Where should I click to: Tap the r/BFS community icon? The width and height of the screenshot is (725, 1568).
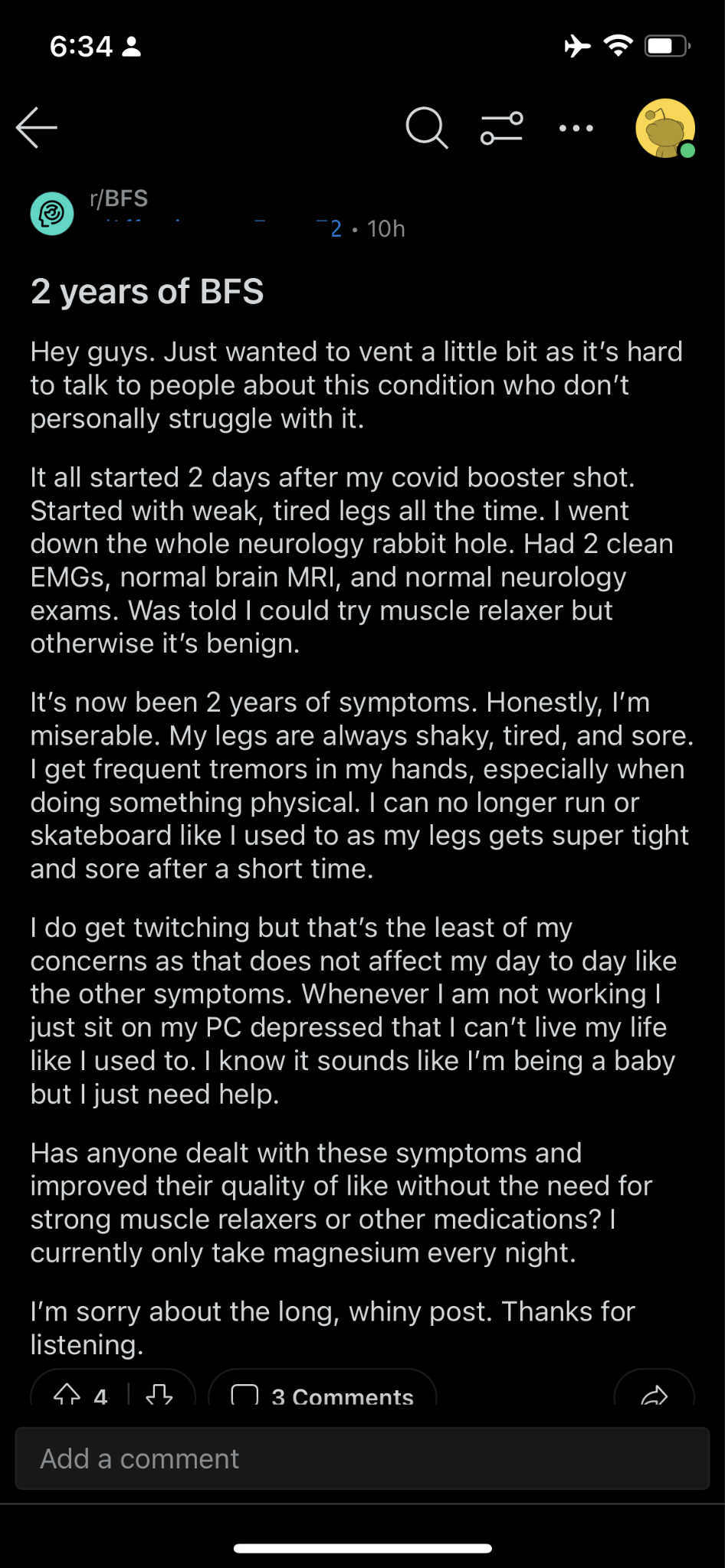click(52, 213)
